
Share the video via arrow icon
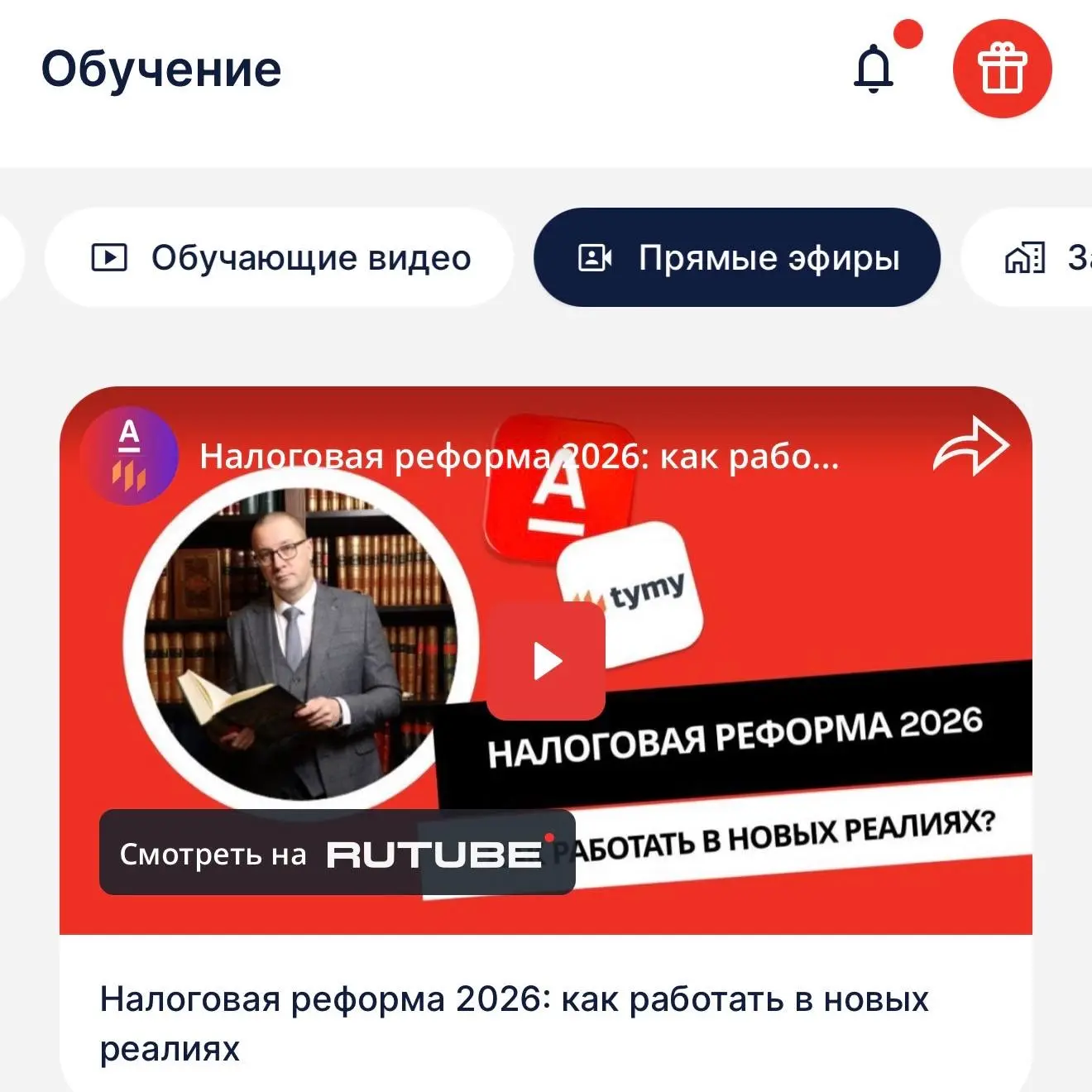pos(971,447)
